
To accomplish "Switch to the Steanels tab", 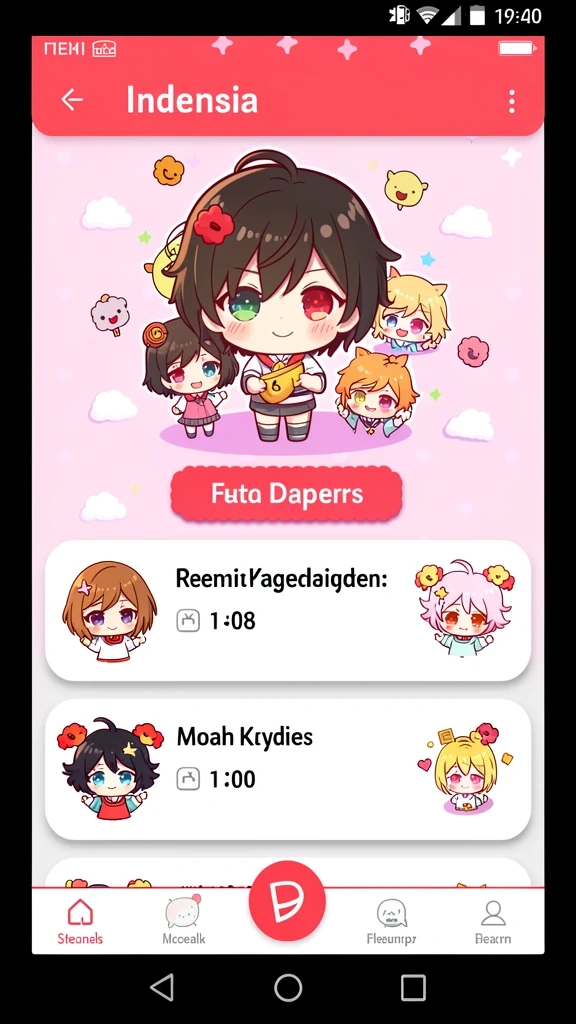I will tap(80, 921).
